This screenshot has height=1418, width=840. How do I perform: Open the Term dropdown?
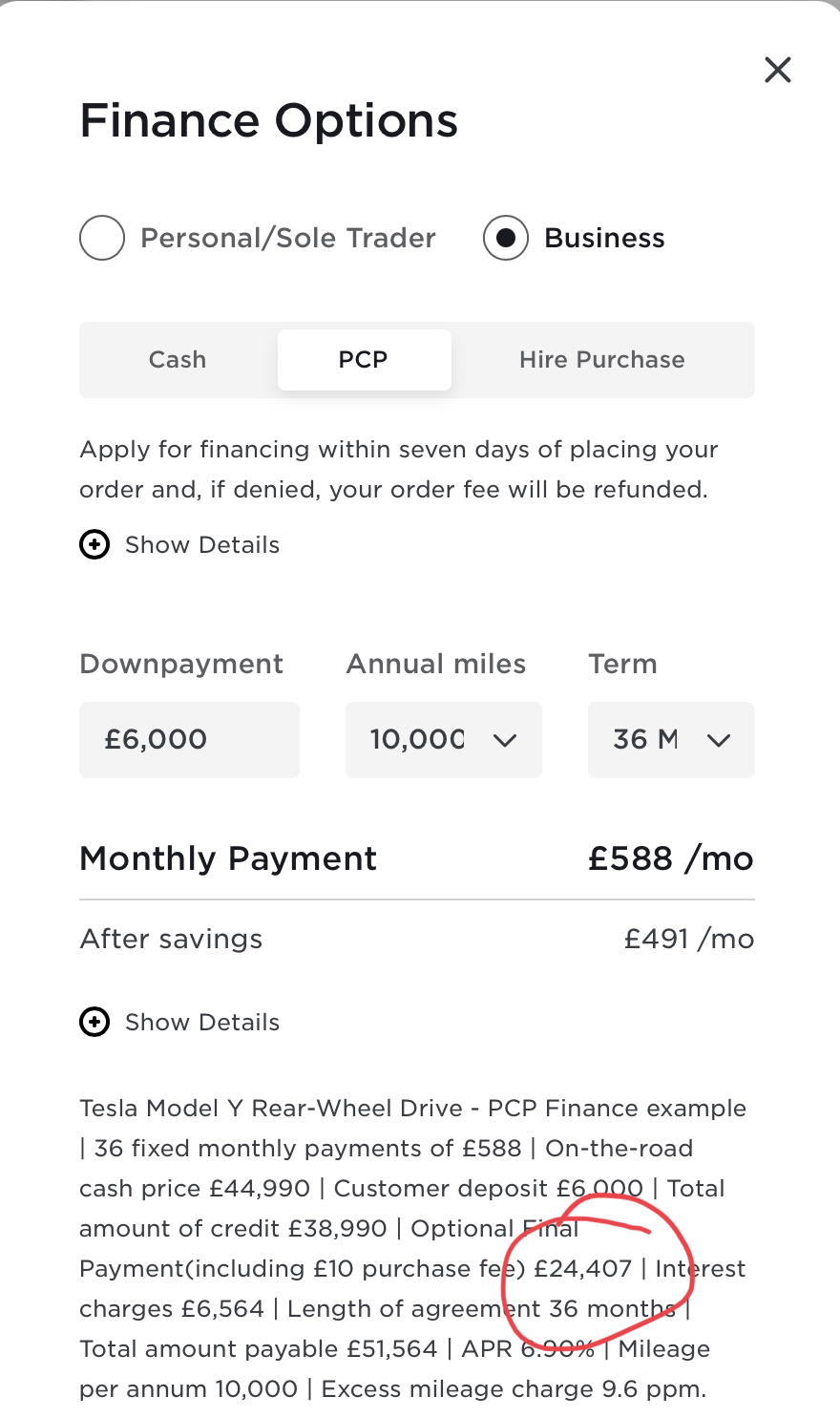(x=671, y=740)
